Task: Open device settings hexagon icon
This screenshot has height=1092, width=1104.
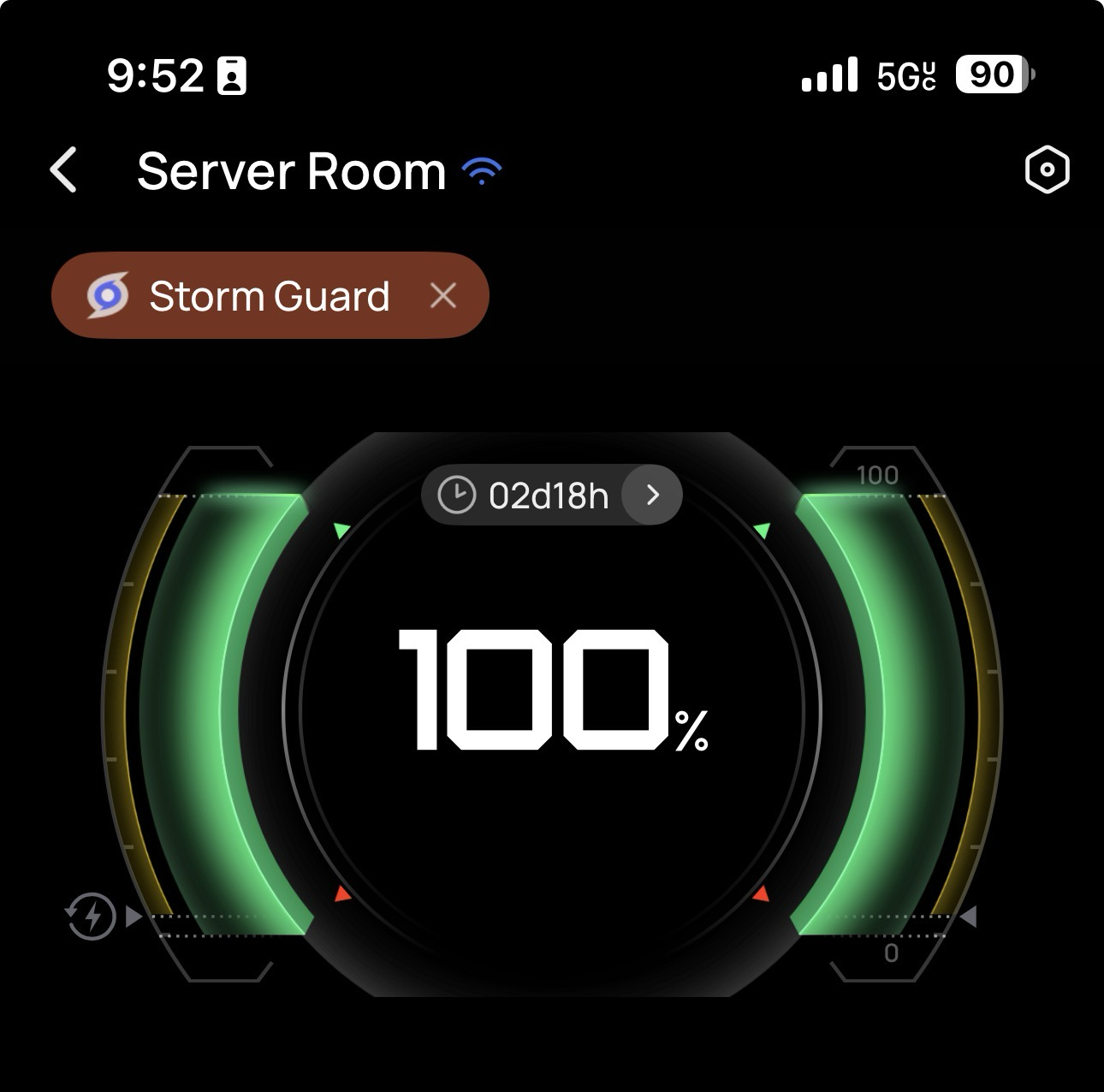Action: pos(1047,170)
